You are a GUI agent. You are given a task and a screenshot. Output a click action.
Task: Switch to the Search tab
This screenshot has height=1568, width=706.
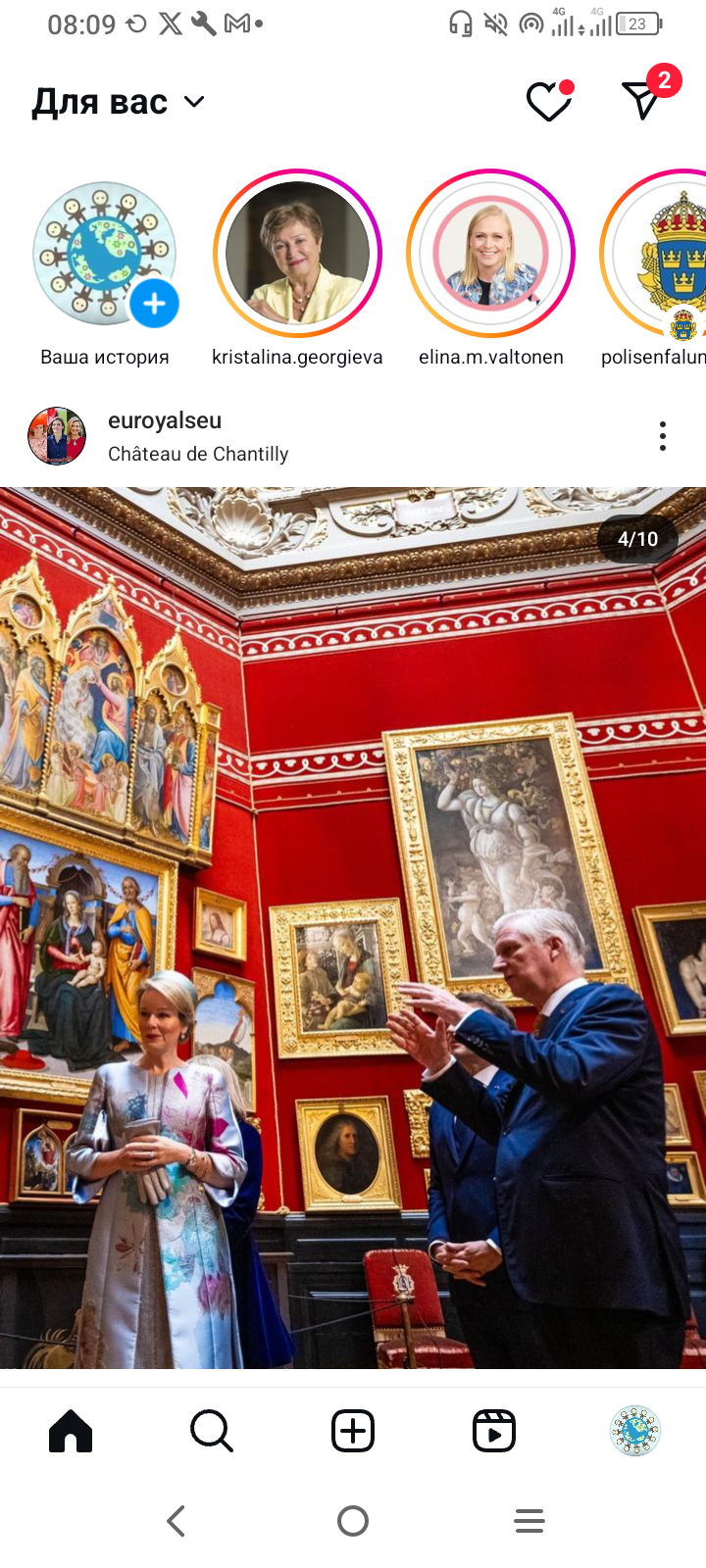pos(212,1431)
